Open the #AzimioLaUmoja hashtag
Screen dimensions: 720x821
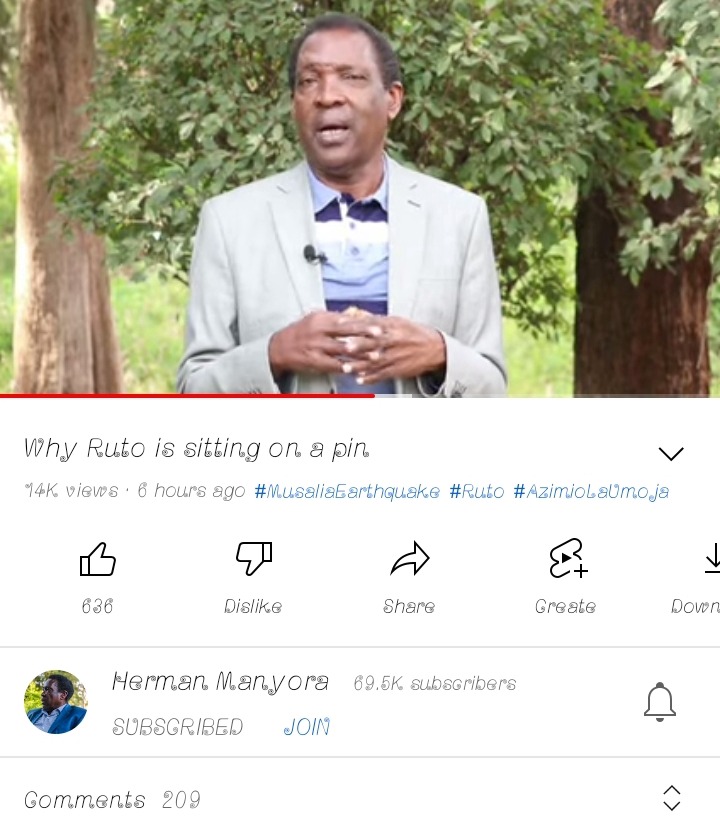pos(590,491)
